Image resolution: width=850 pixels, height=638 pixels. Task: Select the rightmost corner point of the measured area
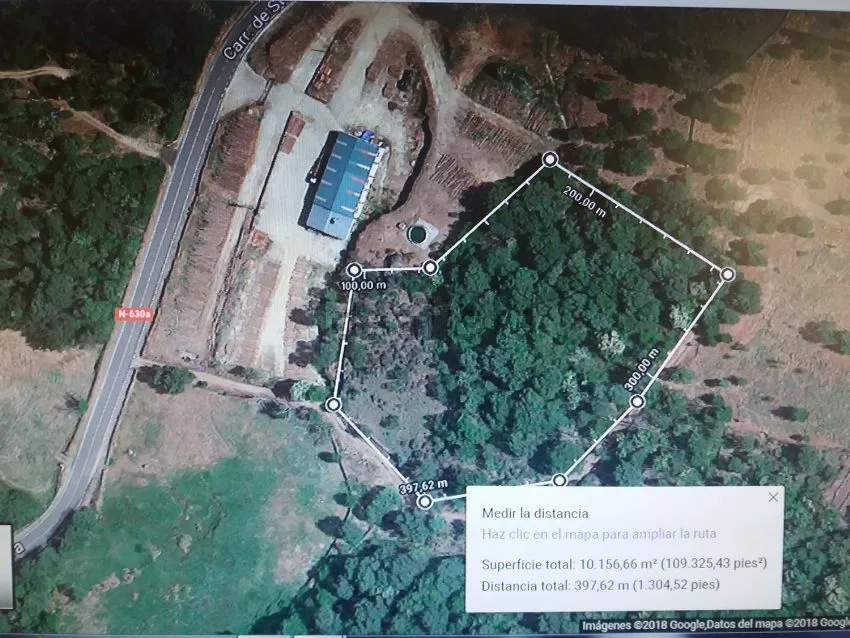[x=728, y=274]
